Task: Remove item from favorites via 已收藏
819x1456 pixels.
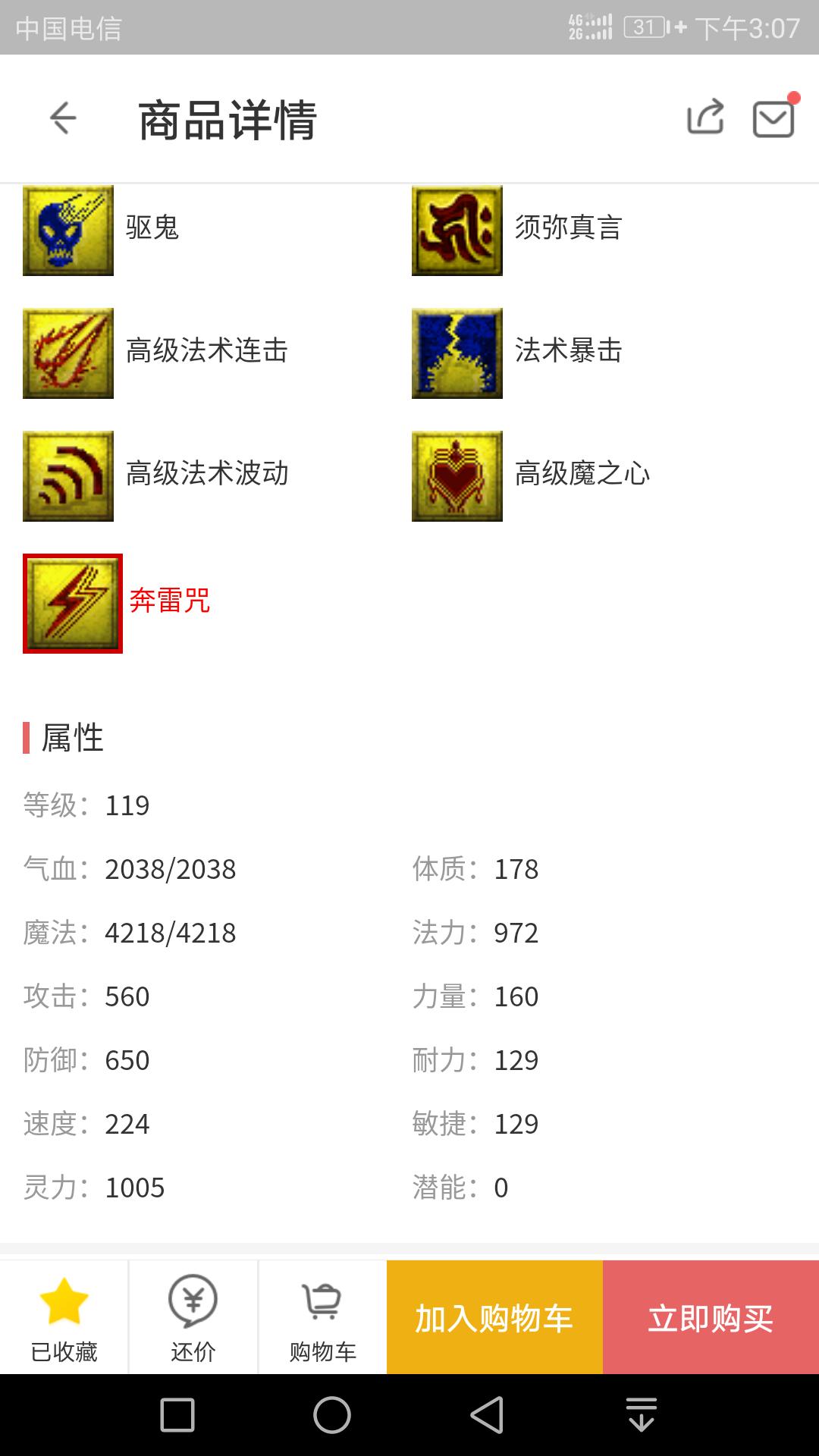Action: (64, 1318)
